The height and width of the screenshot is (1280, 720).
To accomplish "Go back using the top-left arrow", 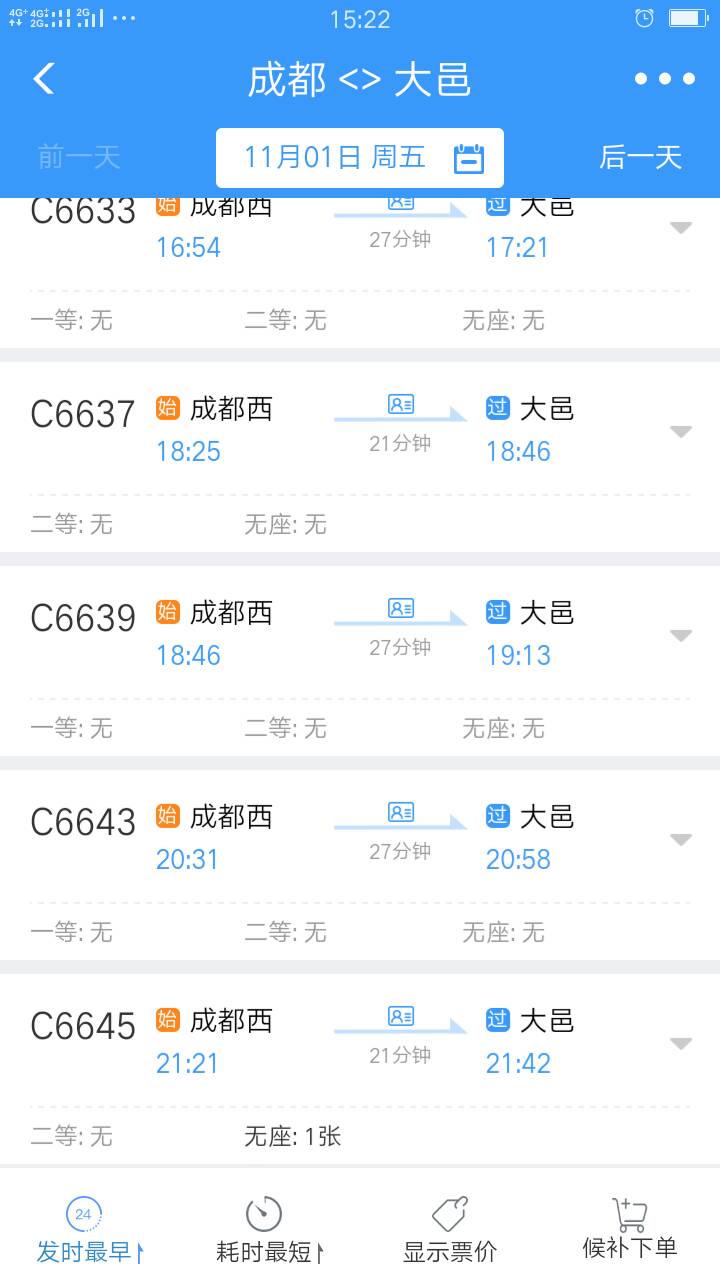I will [x=43, y=79].
